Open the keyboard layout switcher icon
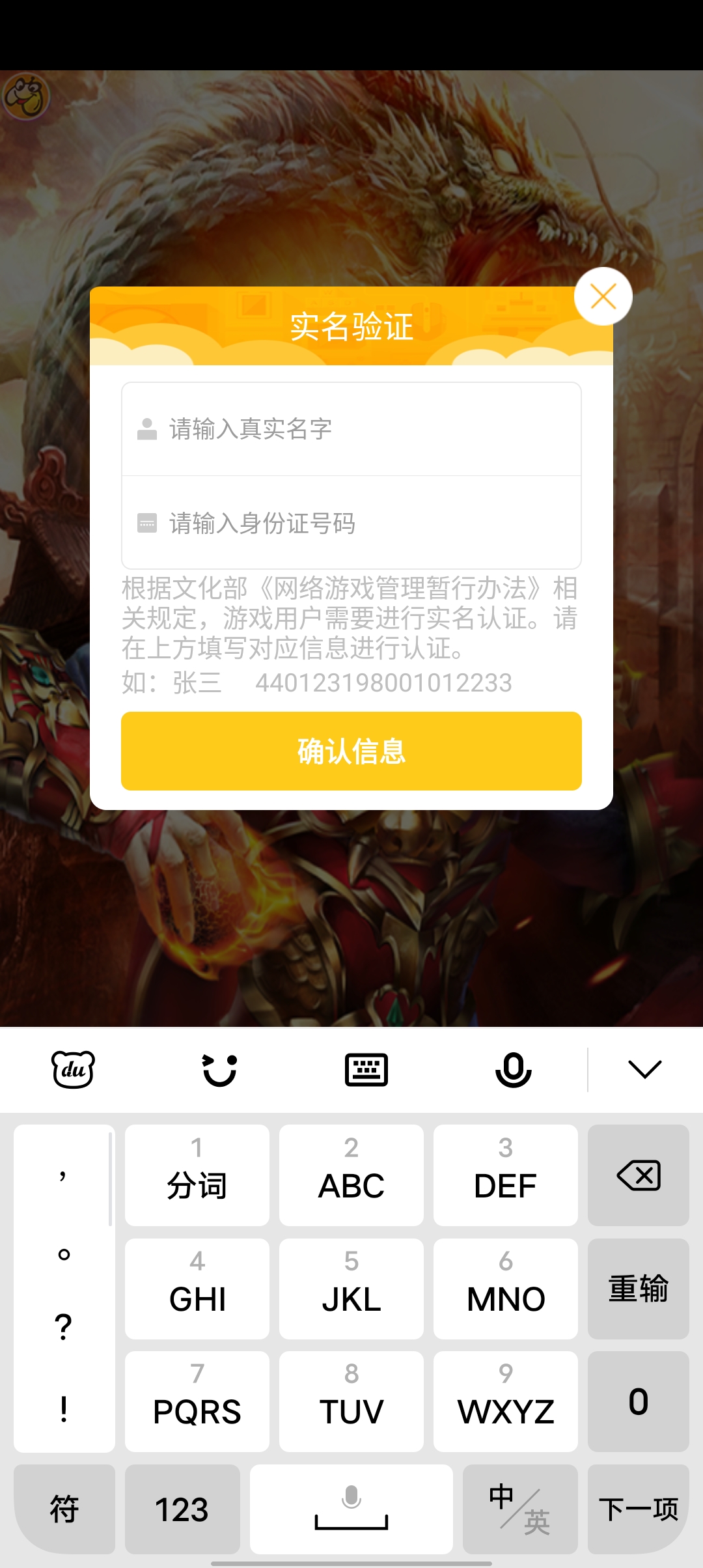703x1568 pixels. pos(366,1068)
